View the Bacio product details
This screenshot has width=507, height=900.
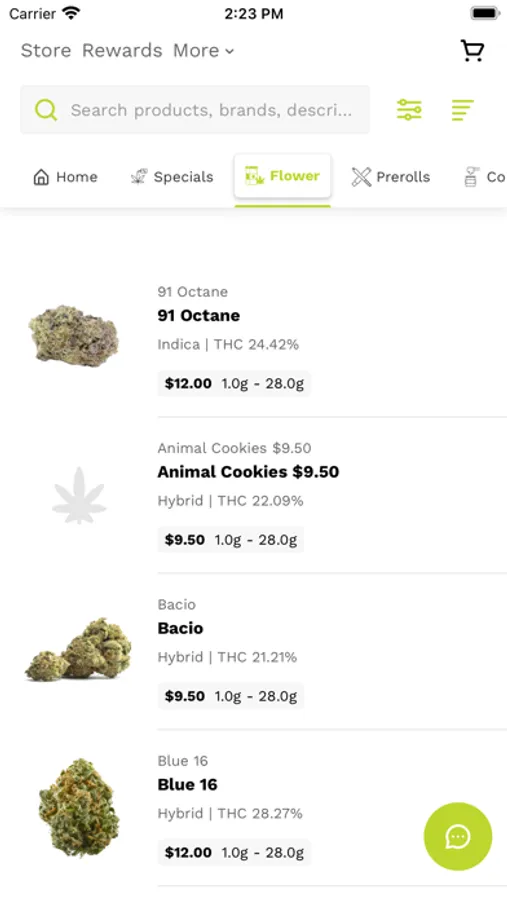pyautogui.click(x=253, y=651)
